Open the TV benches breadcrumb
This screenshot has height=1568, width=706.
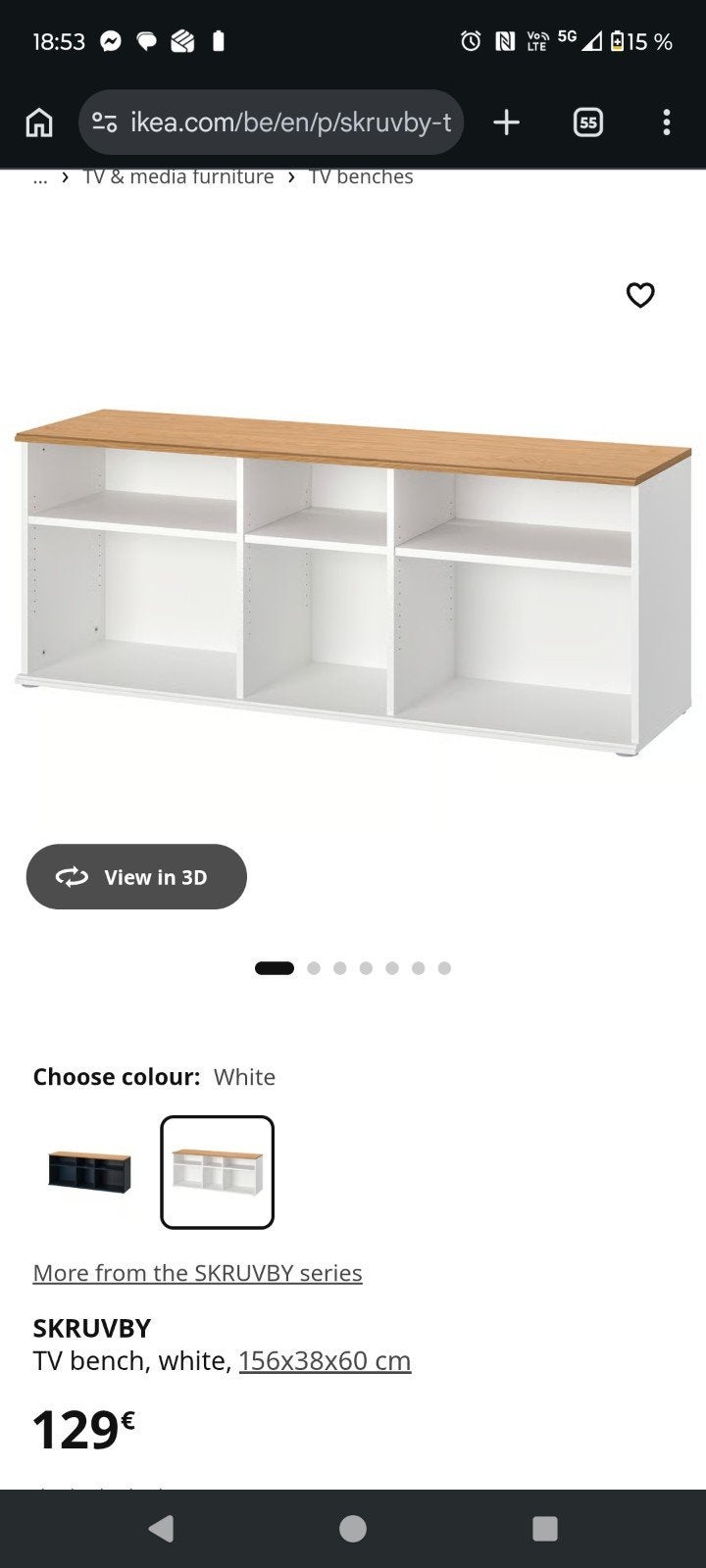(361, 177)
